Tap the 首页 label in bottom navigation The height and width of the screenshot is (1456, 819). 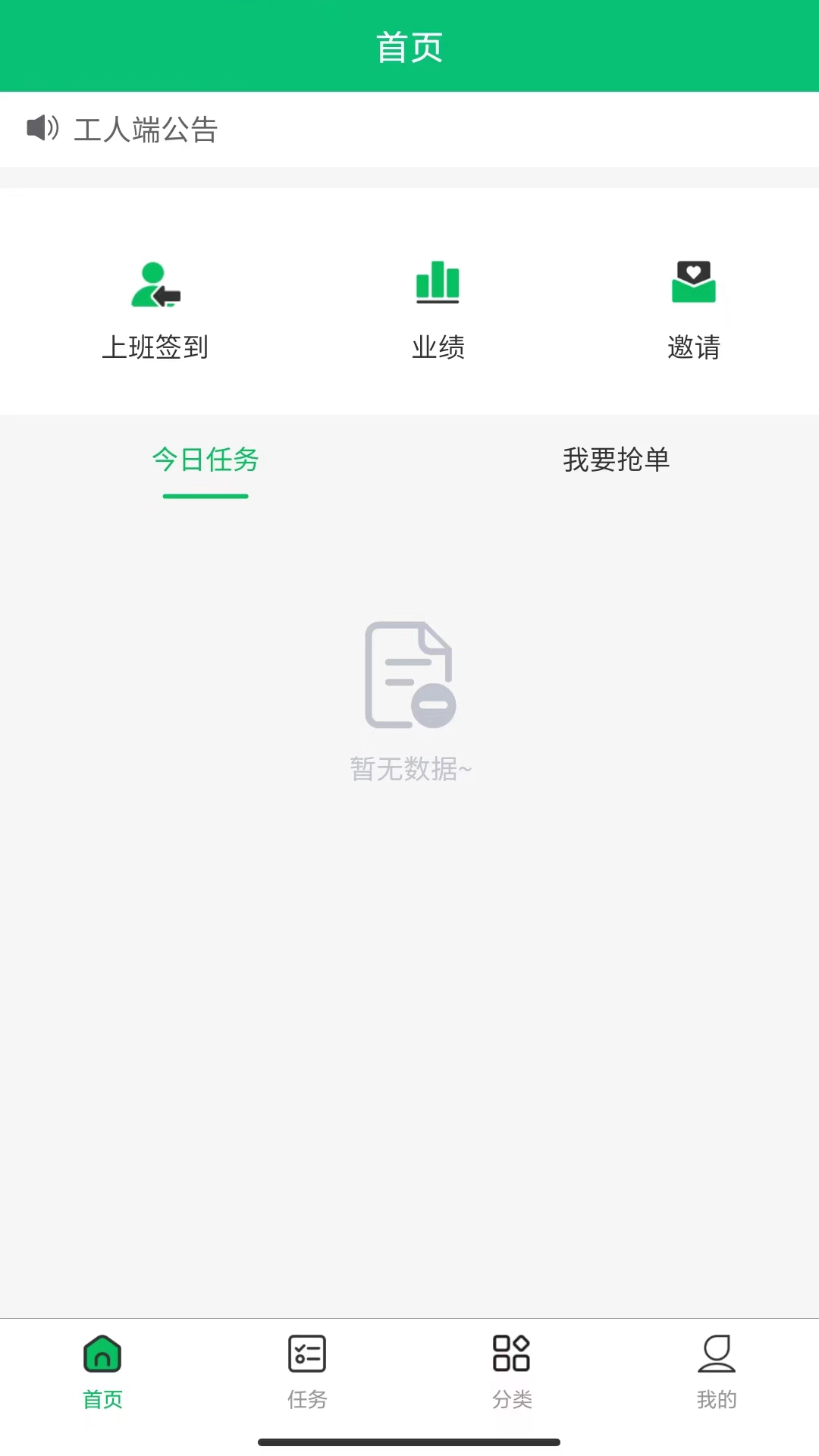tap(102, 1400)
